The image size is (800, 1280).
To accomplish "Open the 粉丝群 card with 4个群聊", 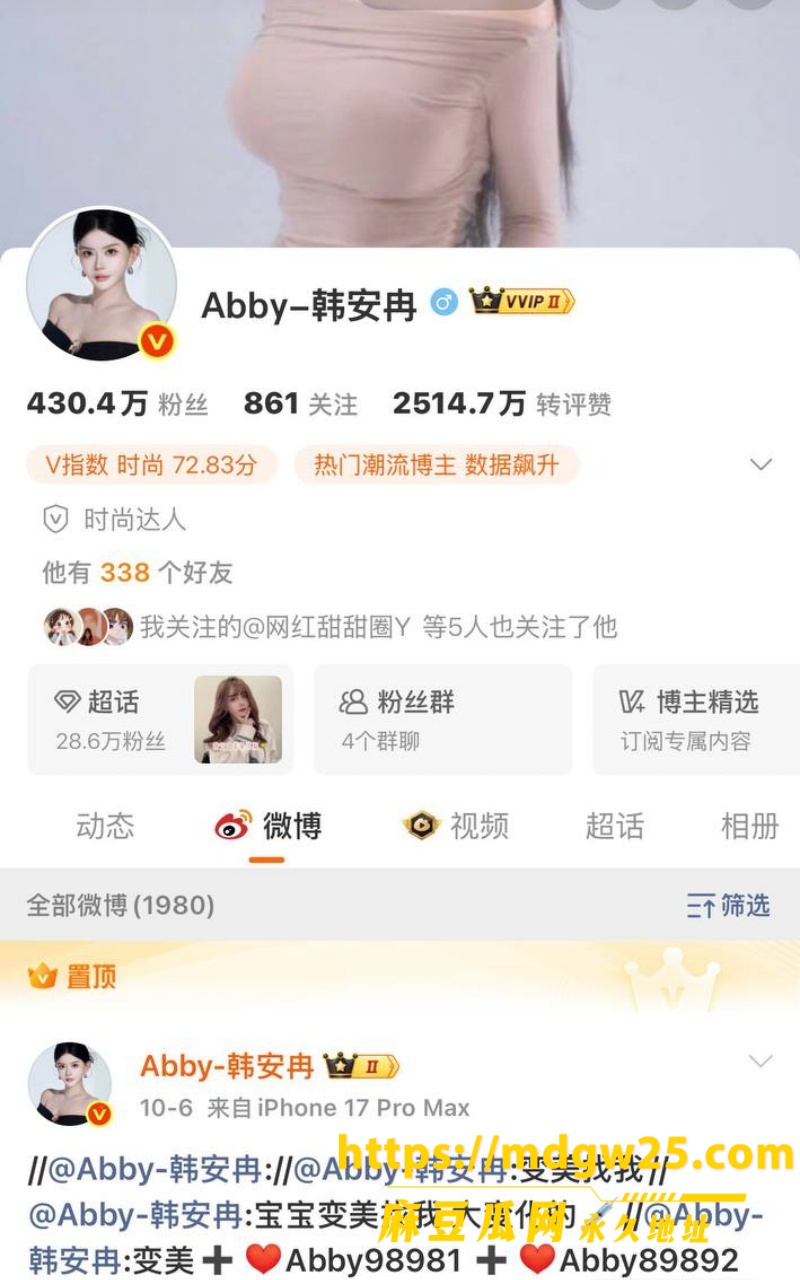I will pos(443,720).
